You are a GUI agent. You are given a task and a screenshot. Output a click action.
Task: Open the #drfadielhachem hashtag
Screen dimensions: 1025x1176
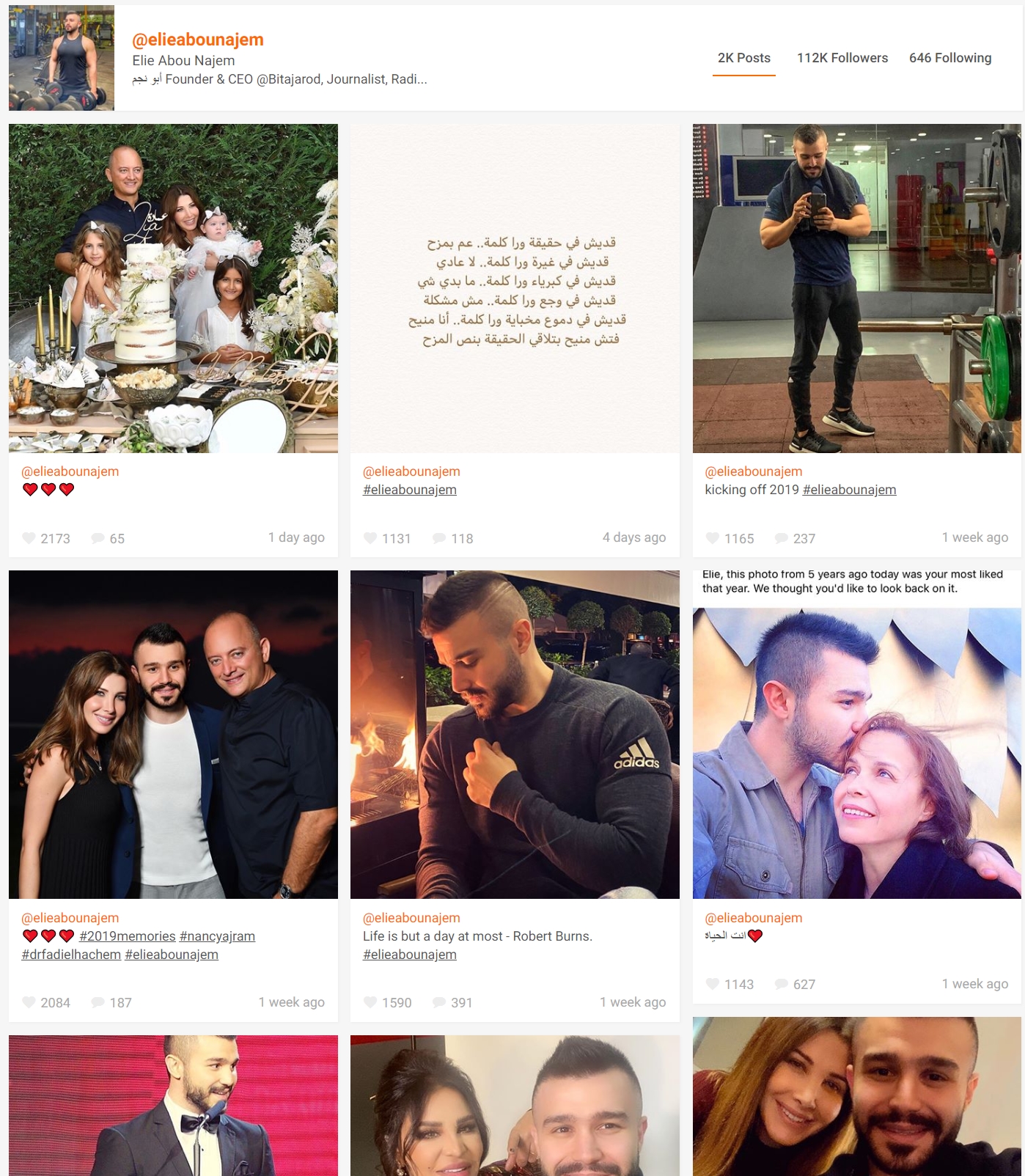coord(71,955)
